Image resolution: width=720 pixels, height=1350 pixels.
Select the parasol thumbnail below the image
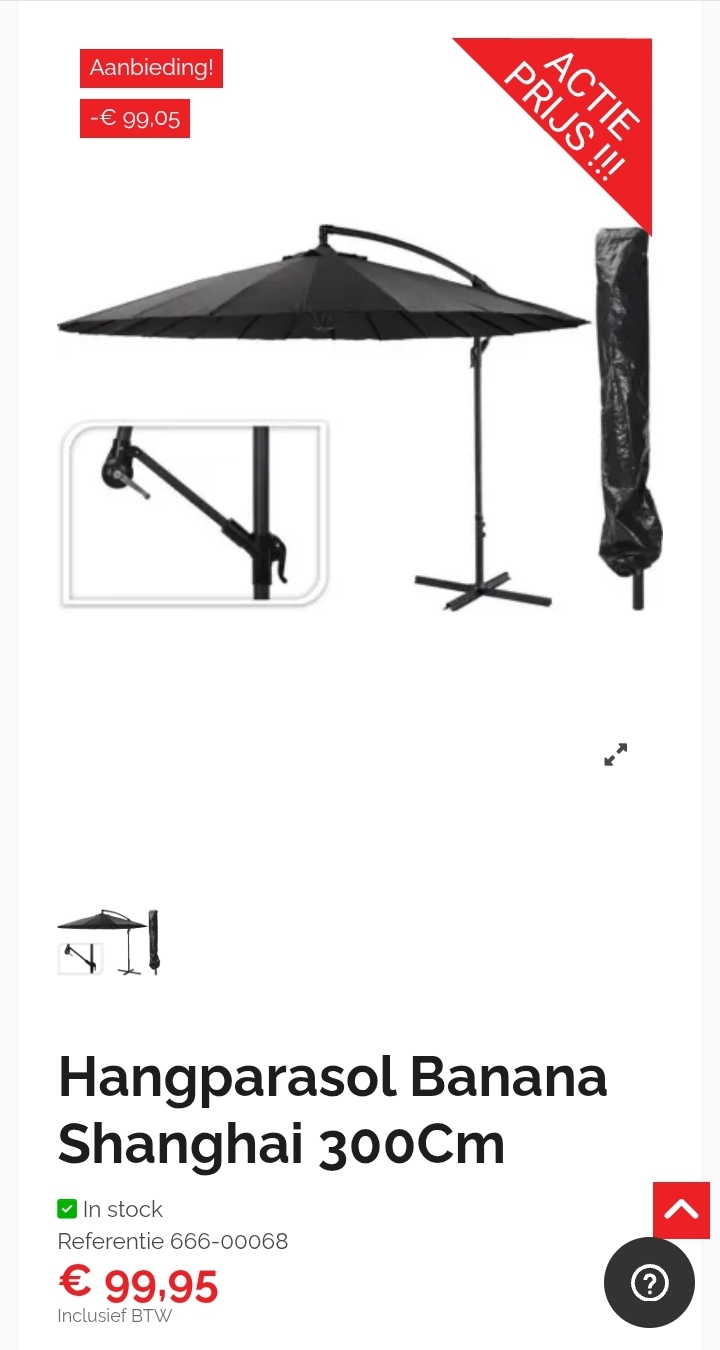[108, 942]
